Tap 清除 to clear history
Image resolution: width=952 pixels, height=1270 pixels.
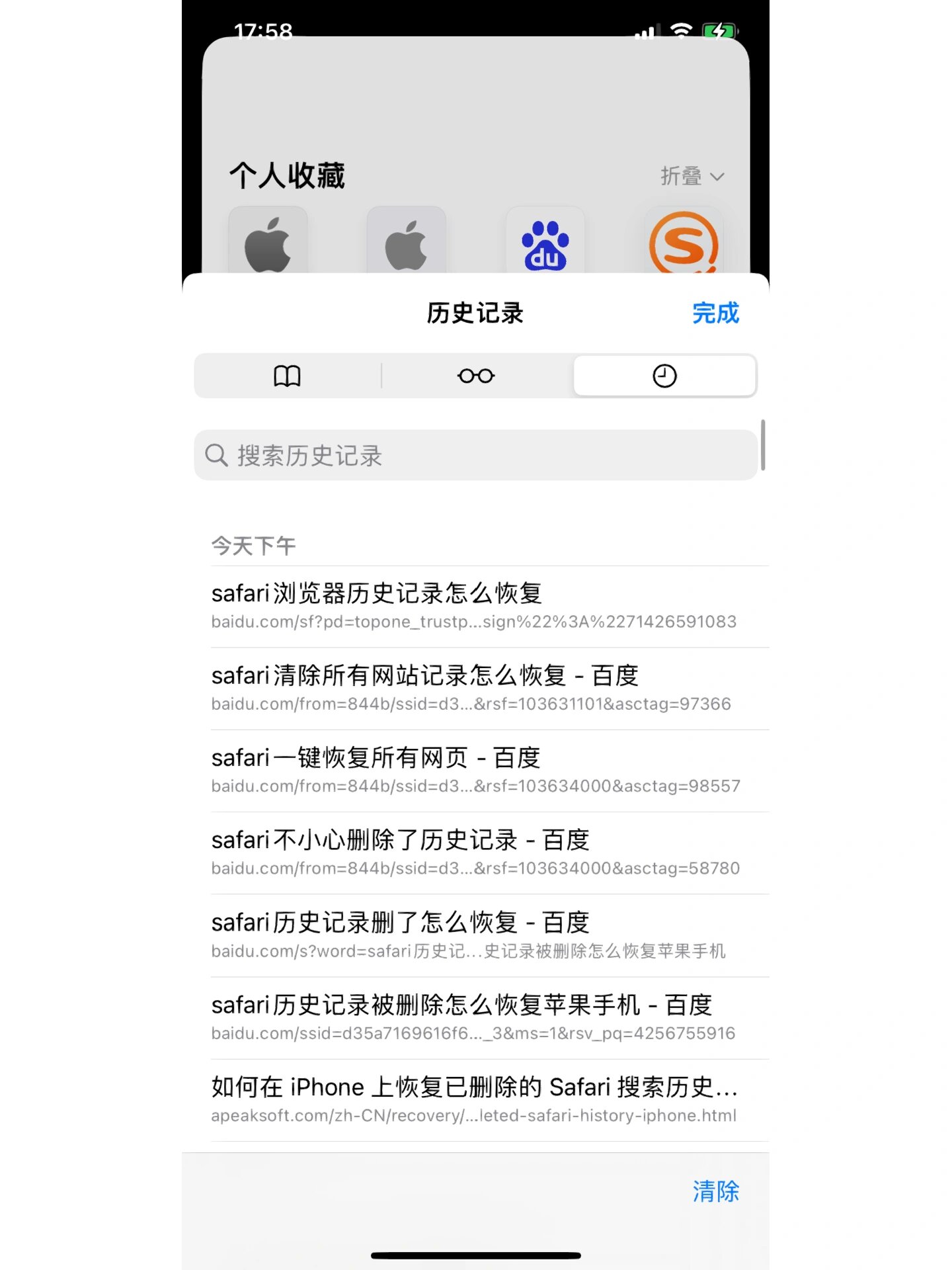click(715, 1191)
